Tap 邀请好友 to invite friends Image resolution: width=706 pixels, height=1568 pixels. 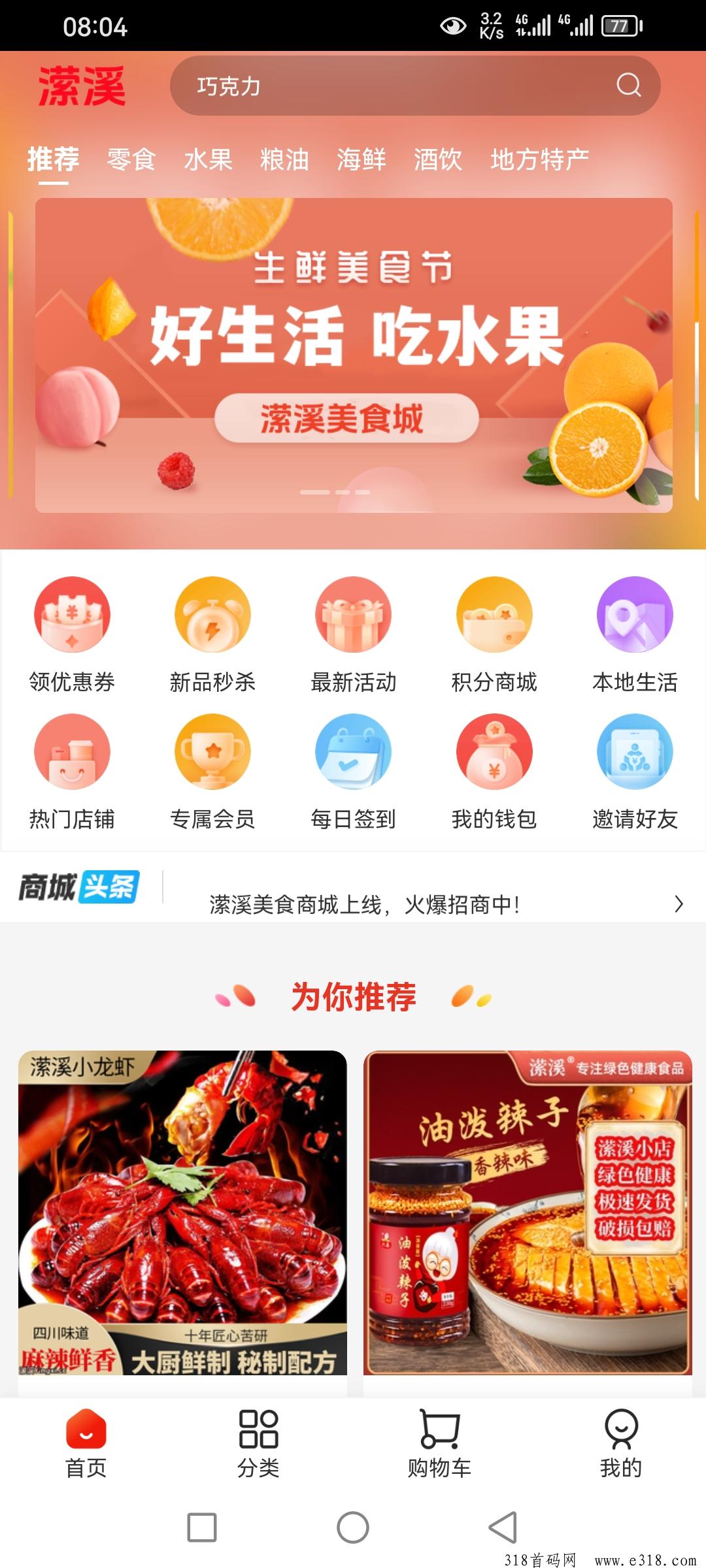click(x=635, y=772)
